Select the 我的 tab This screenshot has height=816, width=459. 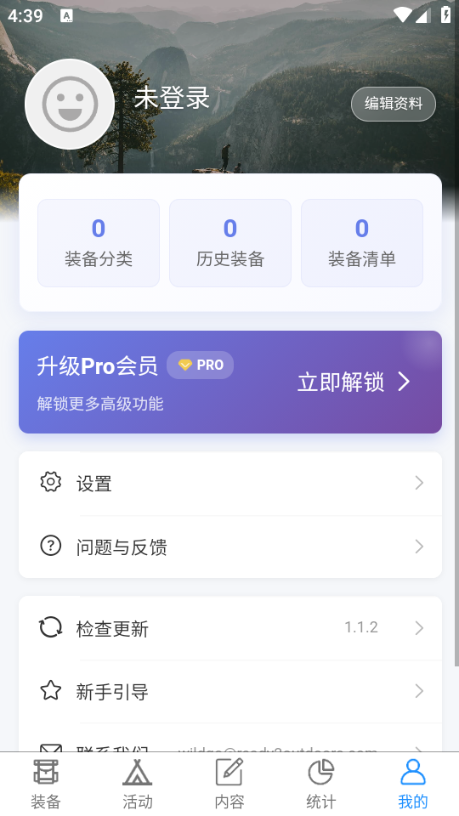tap(413, 784)
